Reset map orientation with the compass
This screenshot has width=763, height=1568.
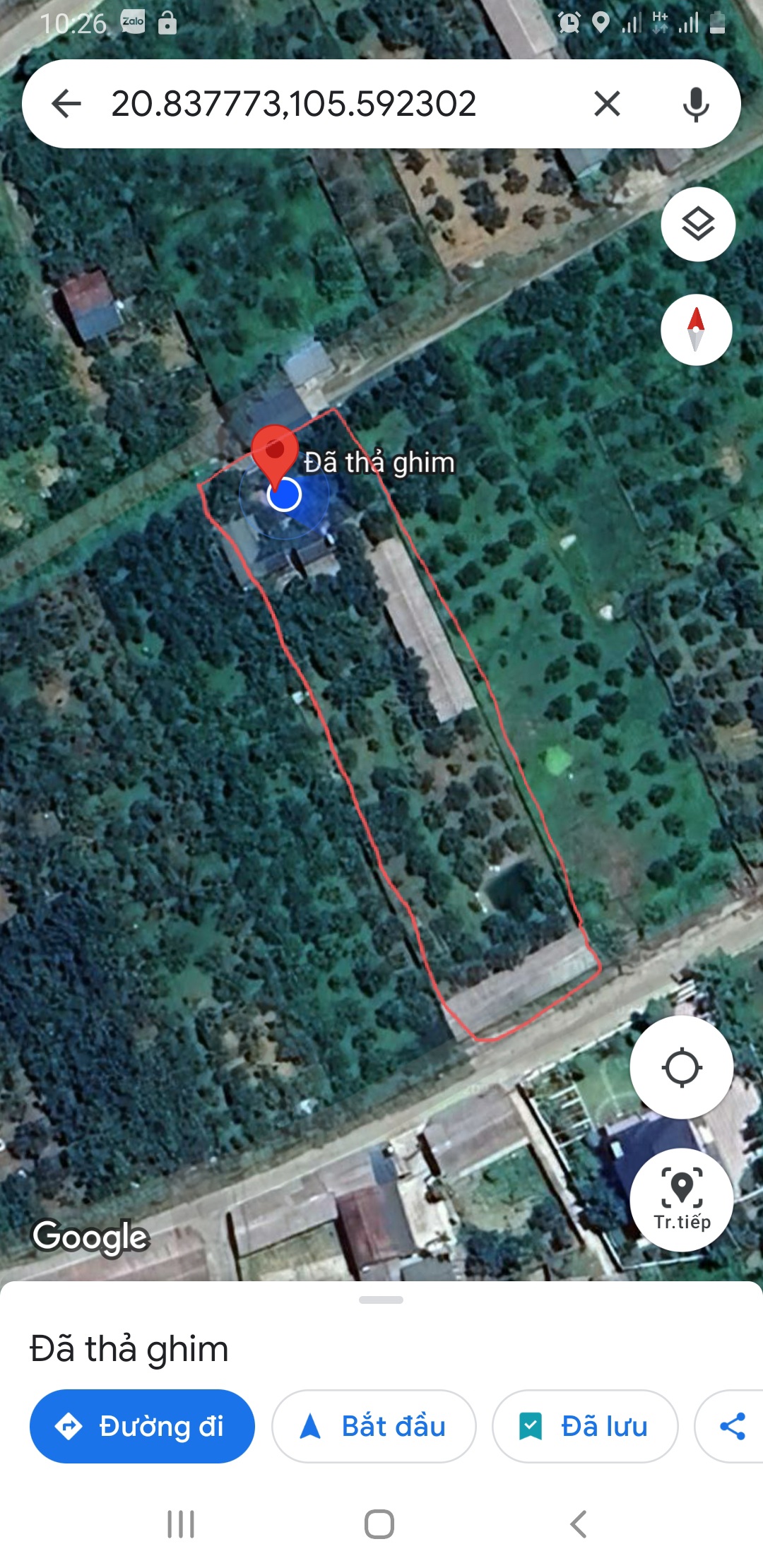click(x=696, y=330)
